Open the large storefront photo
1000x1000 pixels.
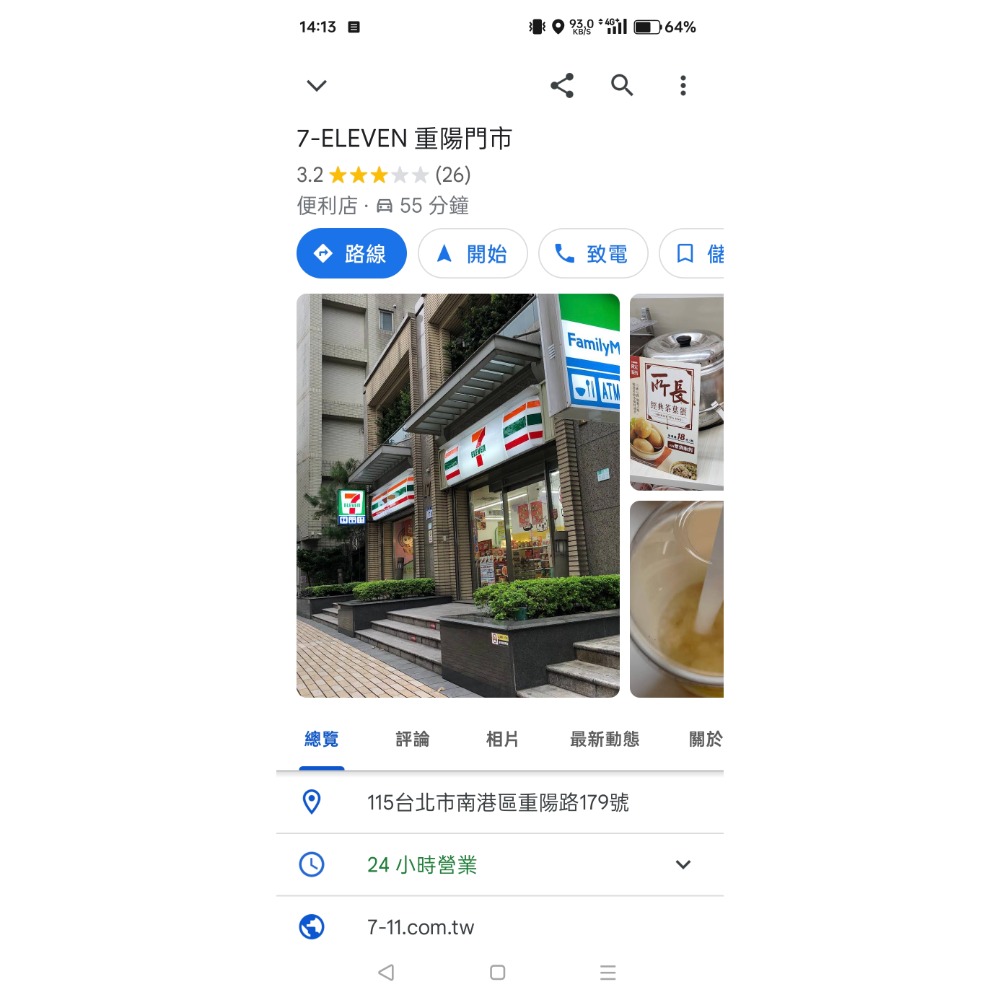click(x=458, y=496)
